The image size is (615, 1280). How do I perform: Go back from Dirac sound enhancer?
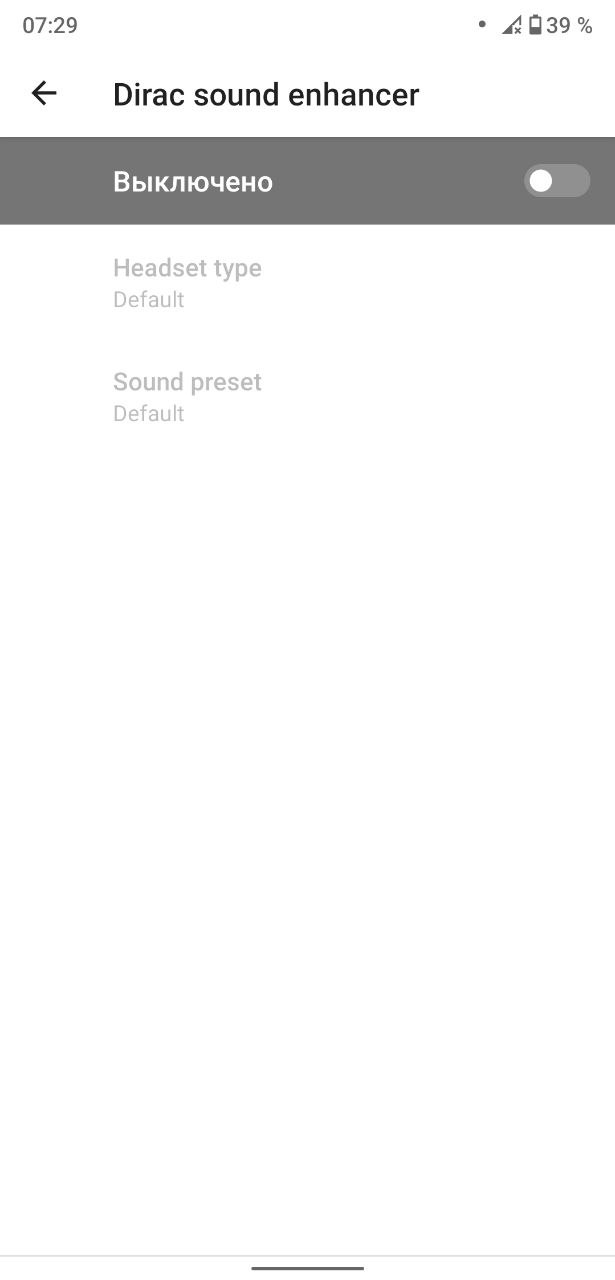(44, 94)
